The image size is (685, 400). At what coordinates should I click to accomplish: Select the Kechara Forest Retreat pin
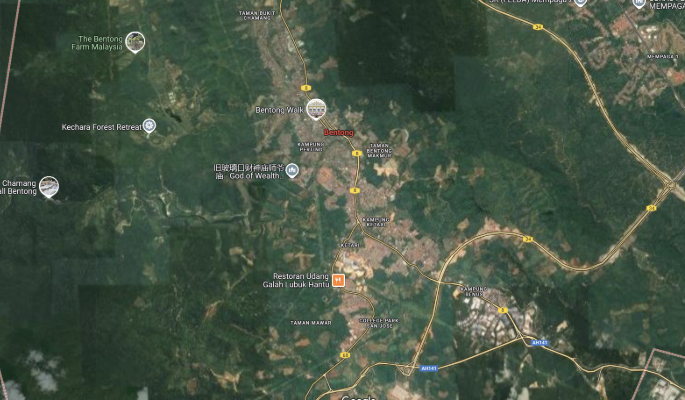[150, 125]
